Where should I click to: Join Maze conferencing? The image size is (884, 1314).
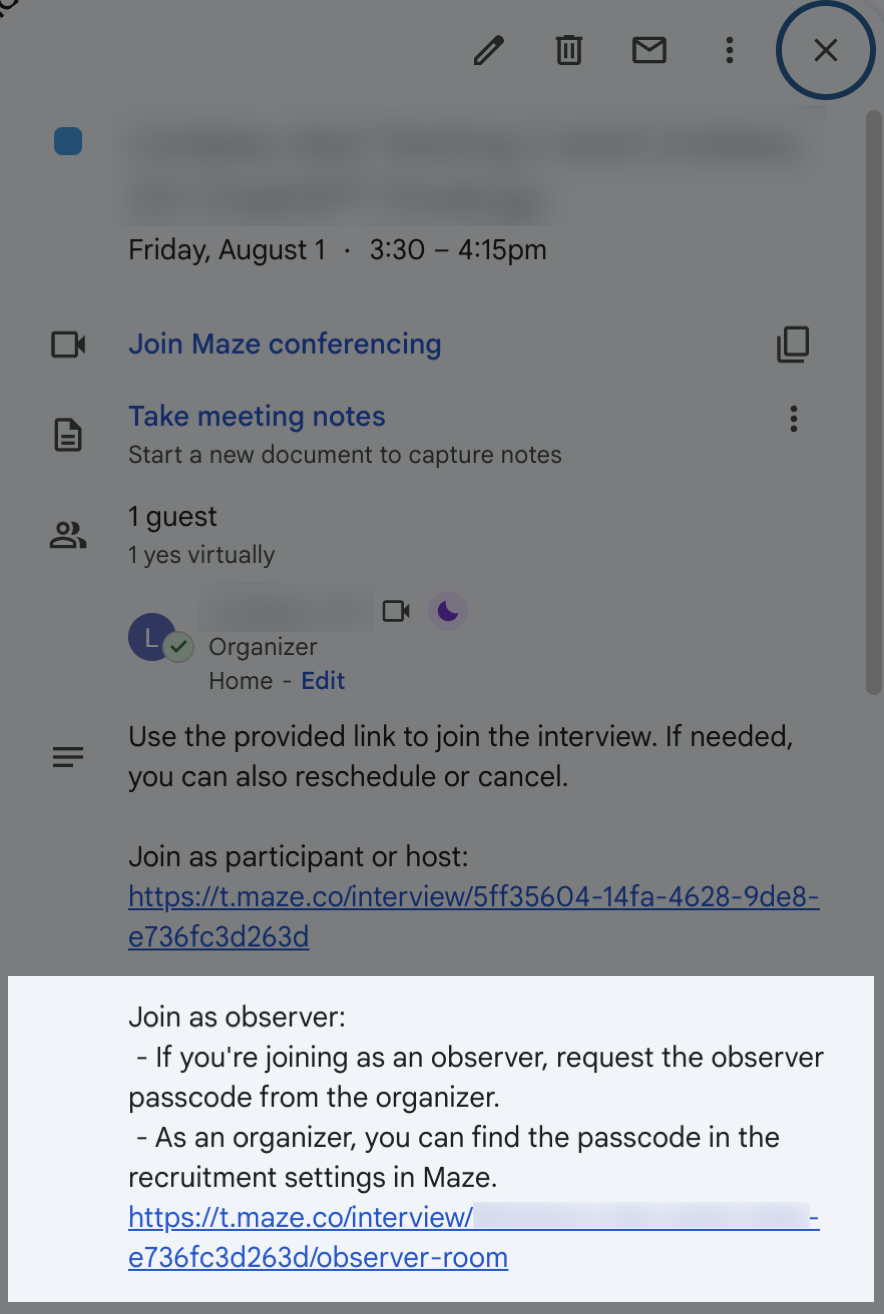(284, 344)
